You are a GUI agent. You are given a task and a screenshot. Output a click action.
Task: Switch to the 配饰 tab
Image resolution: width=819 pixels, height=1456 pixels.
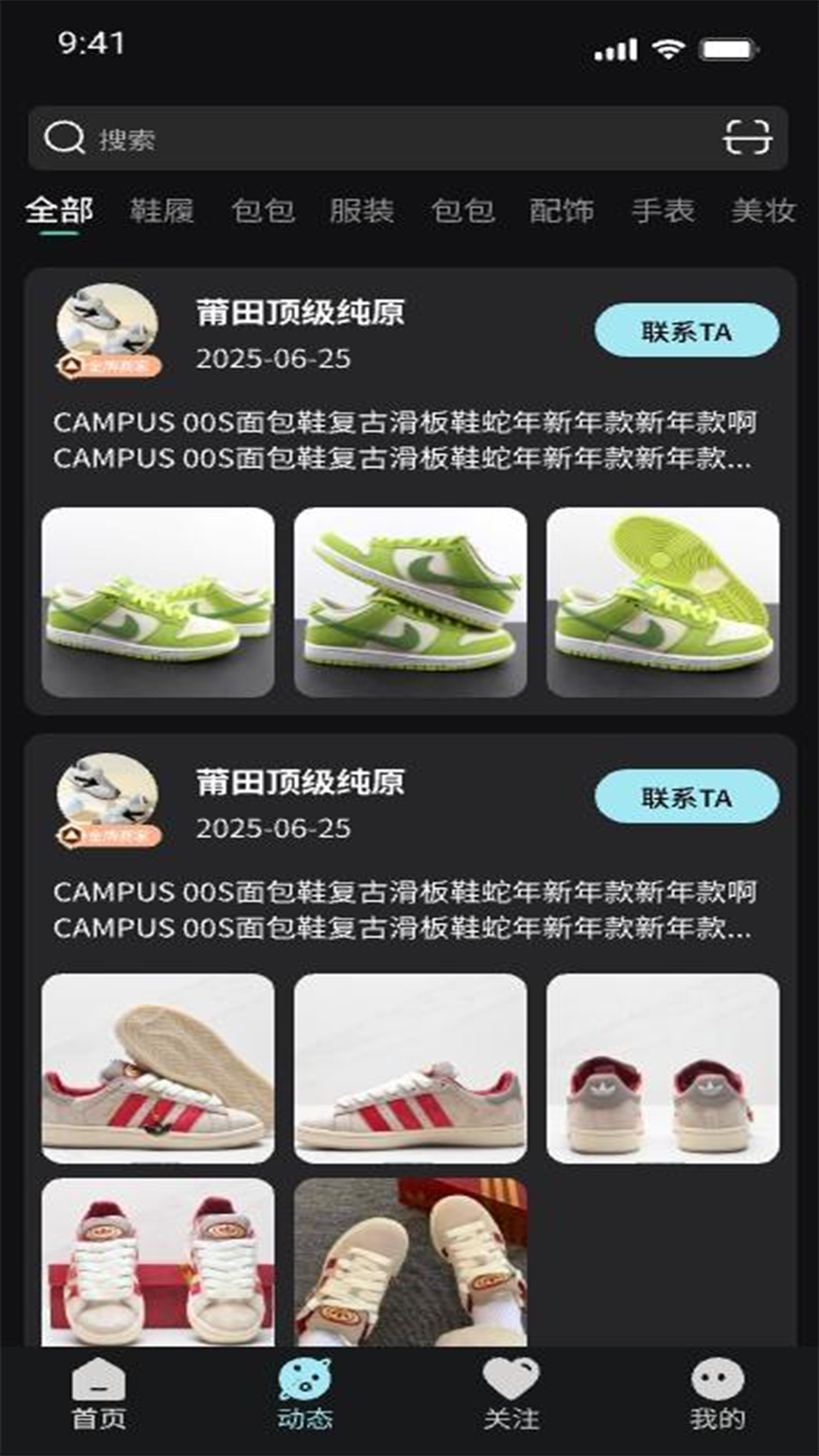[561, 211]
